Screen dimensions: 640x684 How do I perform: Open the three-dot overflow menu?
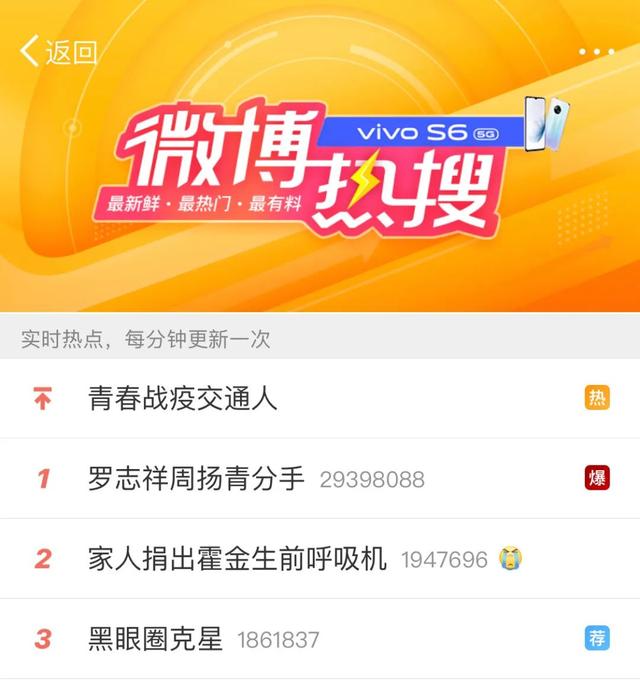tap(596, 52)
